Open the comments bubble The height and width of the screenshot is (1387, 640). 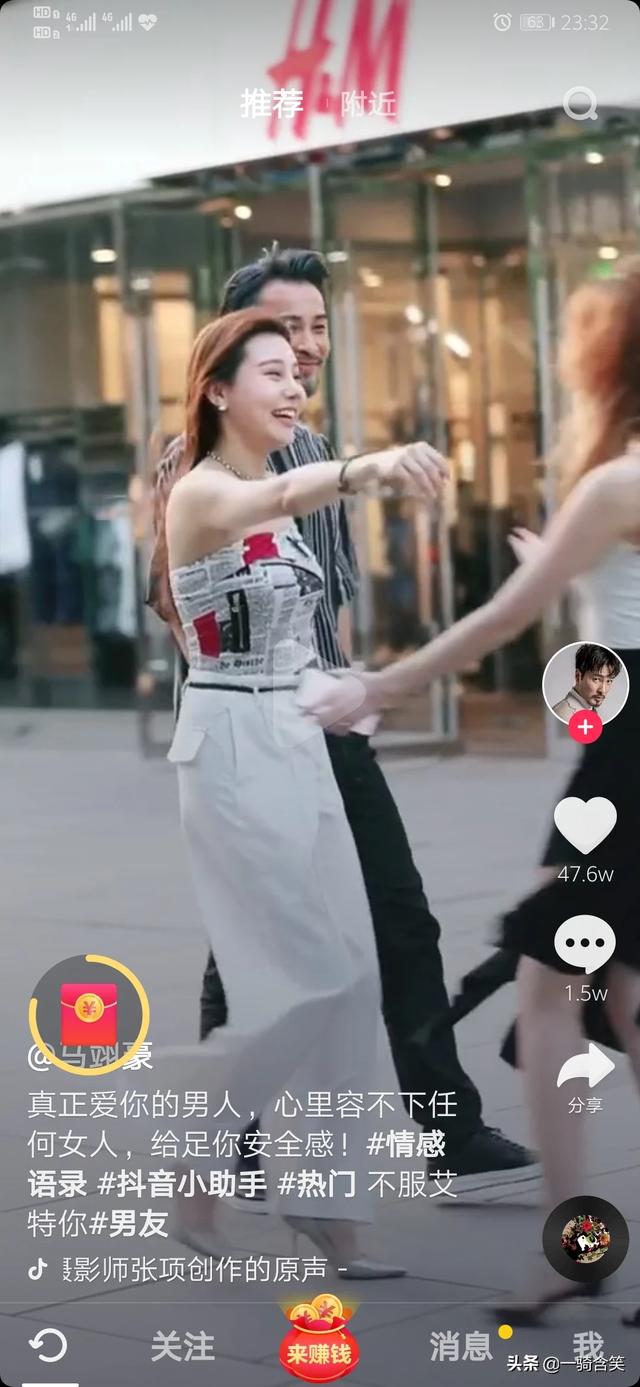click(x=585, y=944)
